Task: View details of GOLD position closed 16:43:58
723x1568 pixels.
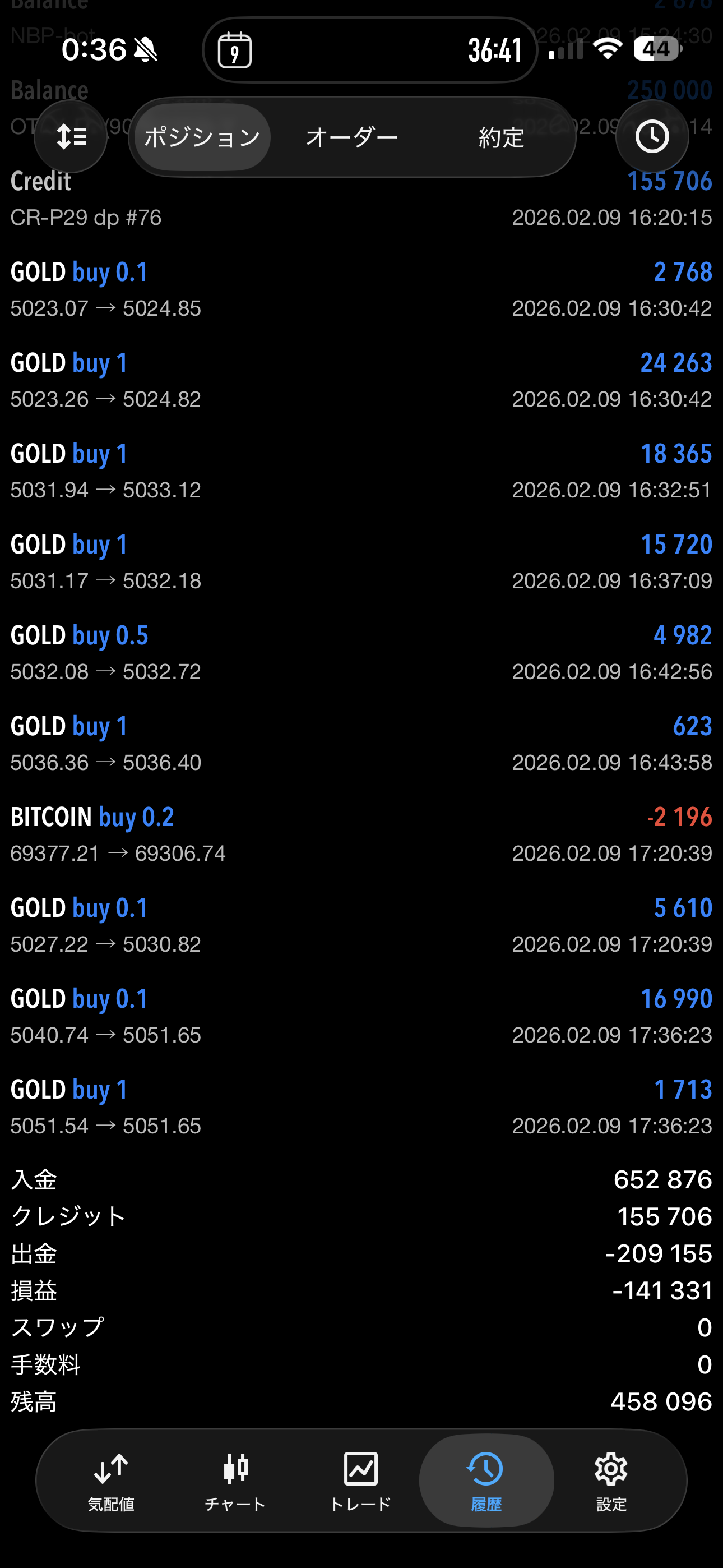Action: click(361, 744)
